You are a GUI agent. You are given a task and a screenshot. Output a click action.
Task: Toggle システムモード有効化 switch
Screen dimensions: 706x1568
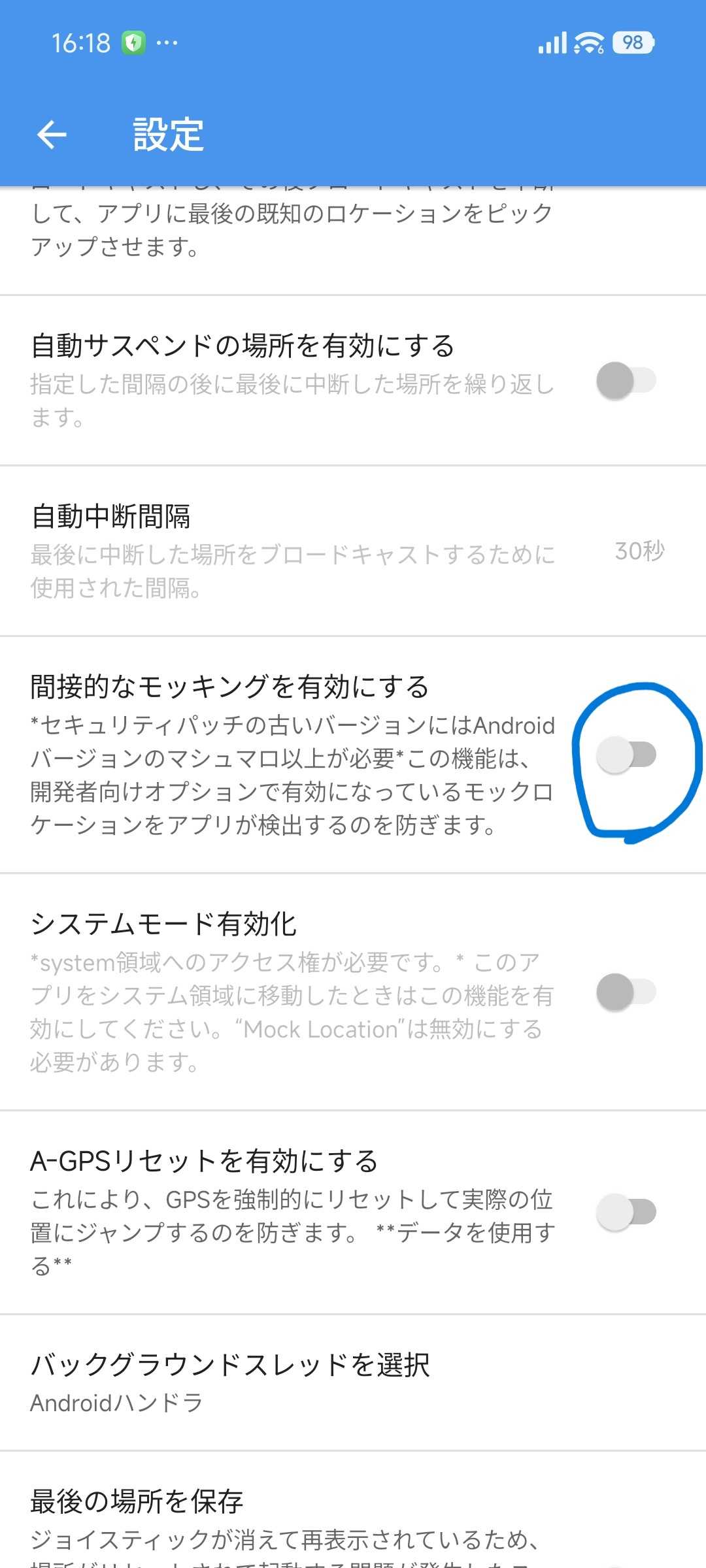(626, 992)
